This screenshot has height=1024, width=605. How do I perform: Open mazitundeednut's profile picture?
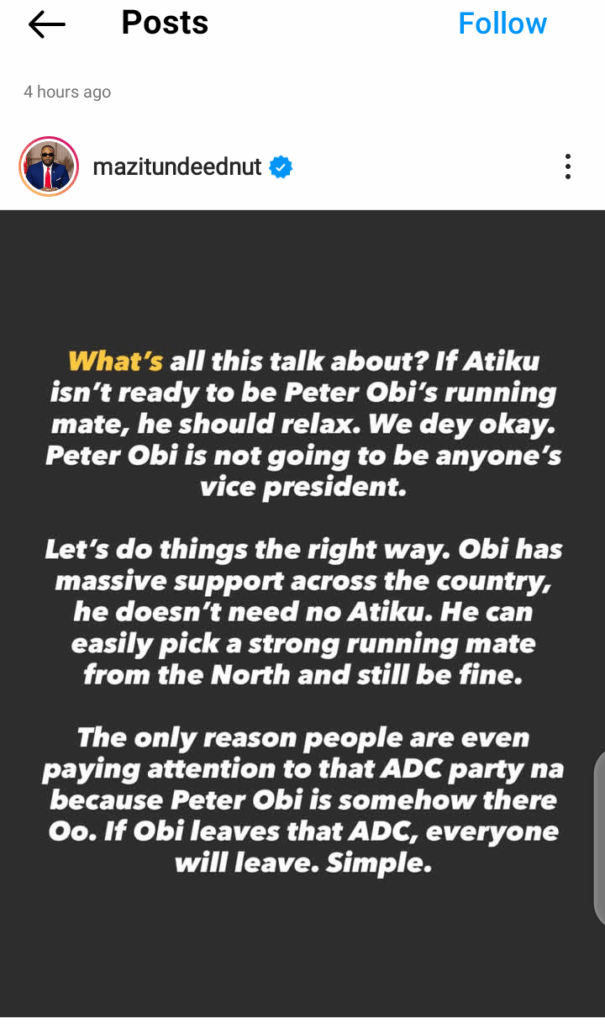point(49,167)
